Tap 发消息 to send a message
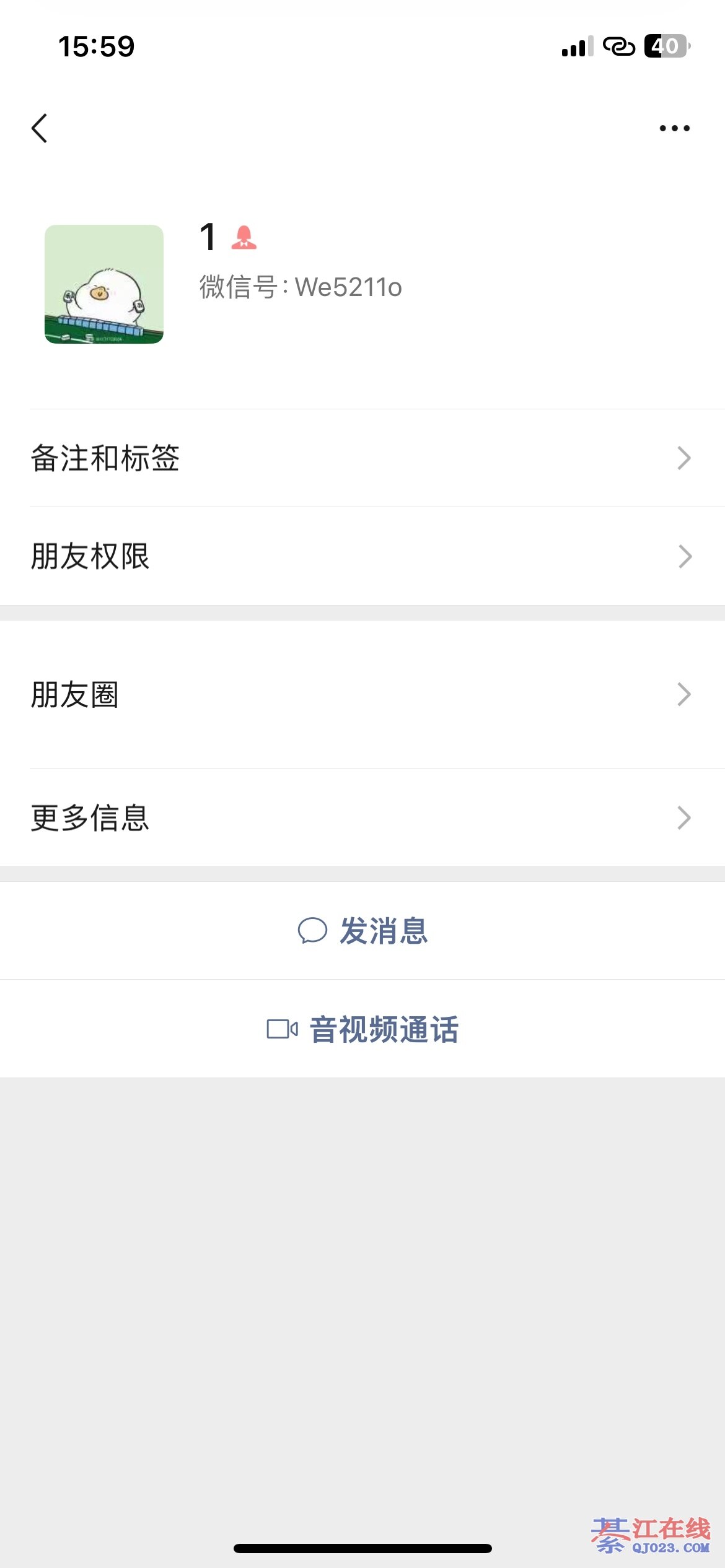Viewport: 725px width, 1568px height. tap(362, 931)
